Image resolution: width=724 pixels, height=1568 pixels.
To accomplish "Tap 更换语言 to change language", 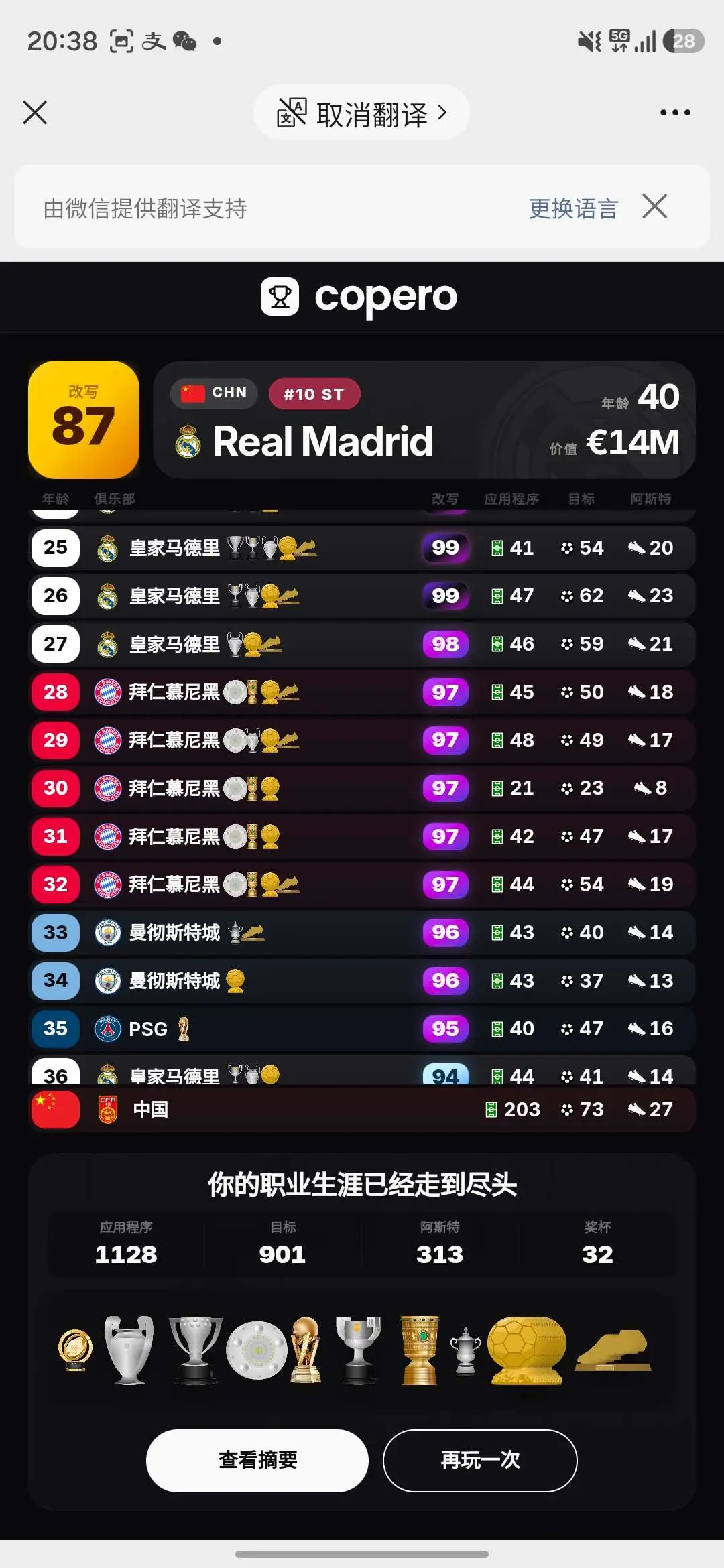I will [x=573, y=208].
